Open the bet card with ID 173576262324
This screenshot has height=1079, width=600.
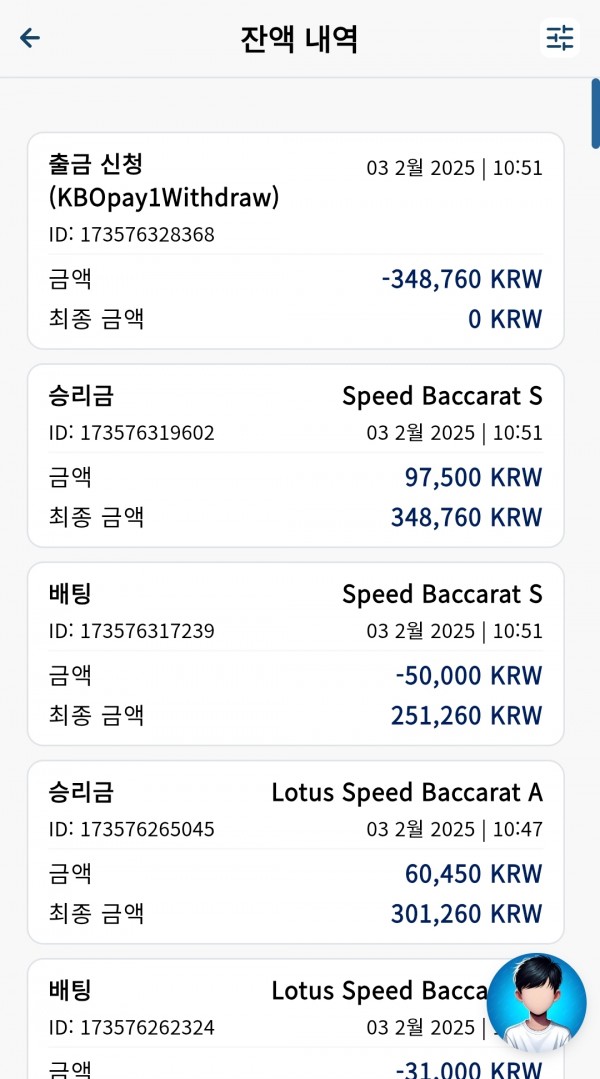(x=275, y=1018)
